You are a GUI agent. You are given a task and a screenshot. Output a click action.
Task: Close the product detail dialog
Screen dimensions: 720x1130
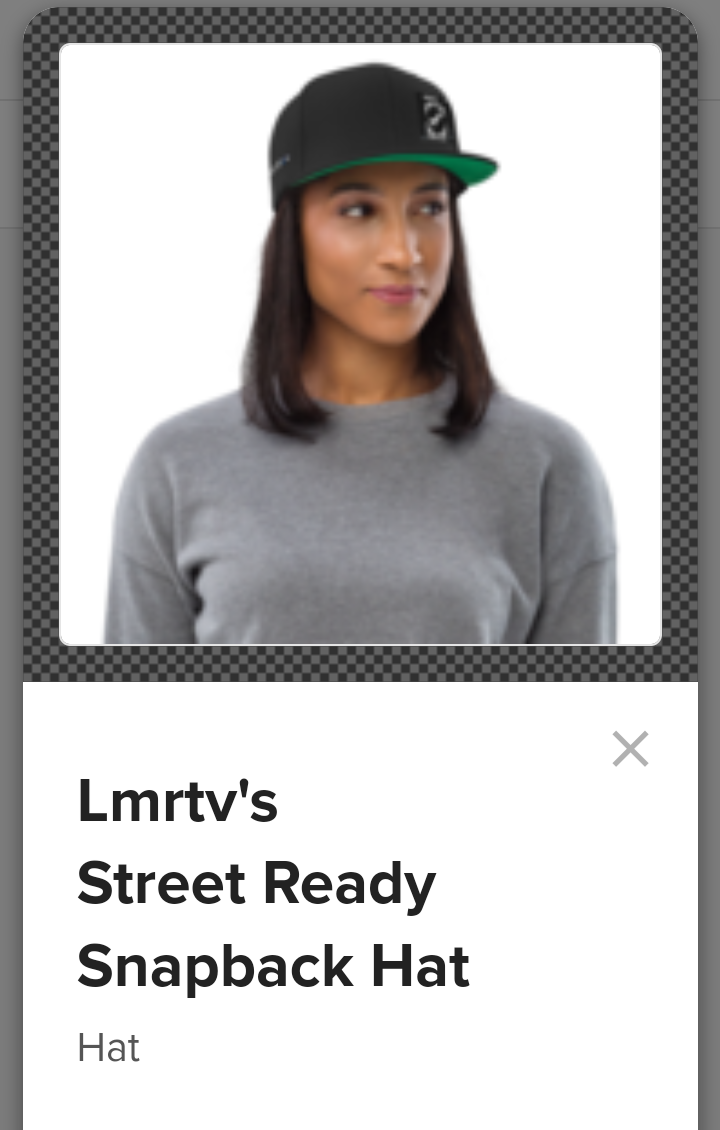[630, 749]
